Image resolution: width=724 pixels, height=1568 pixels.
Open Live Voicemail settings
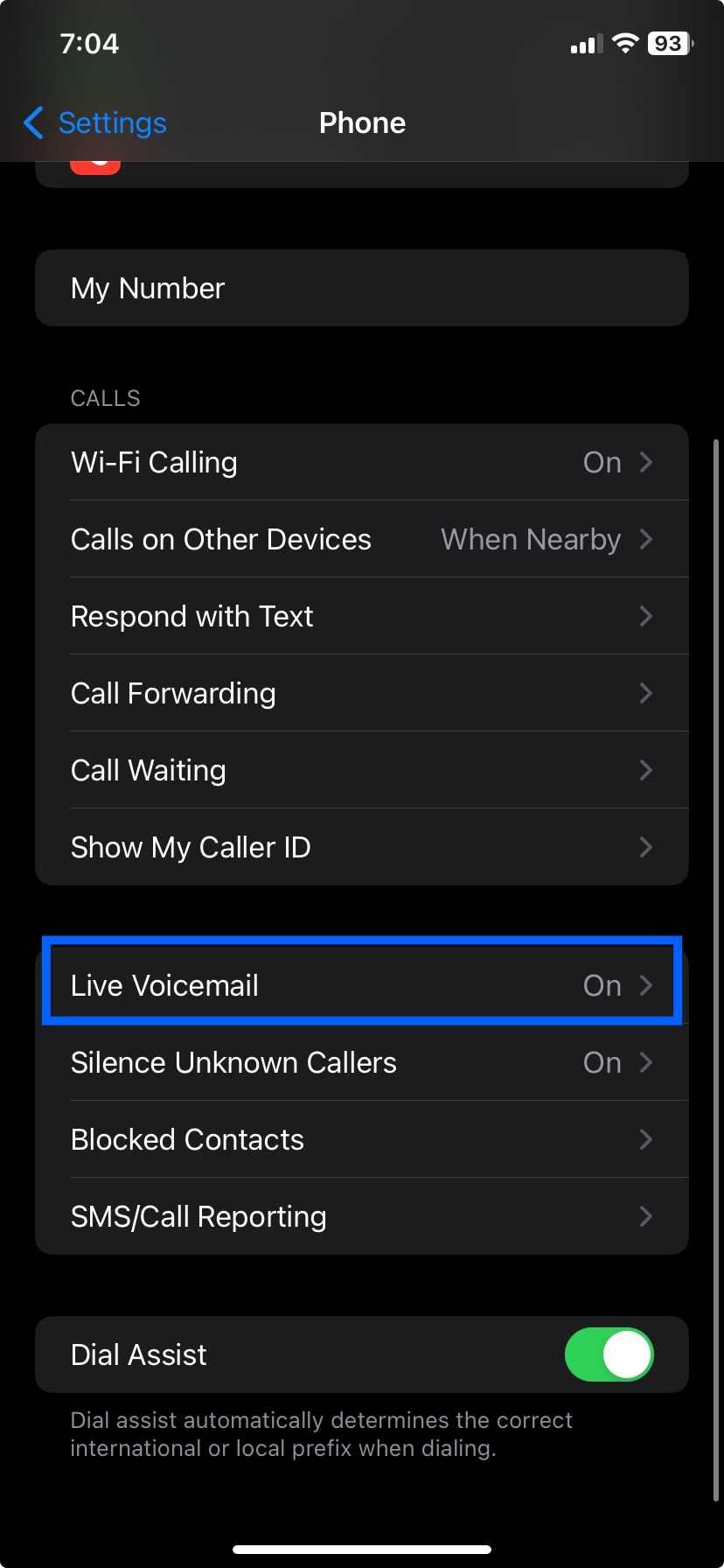pos(362,985)
